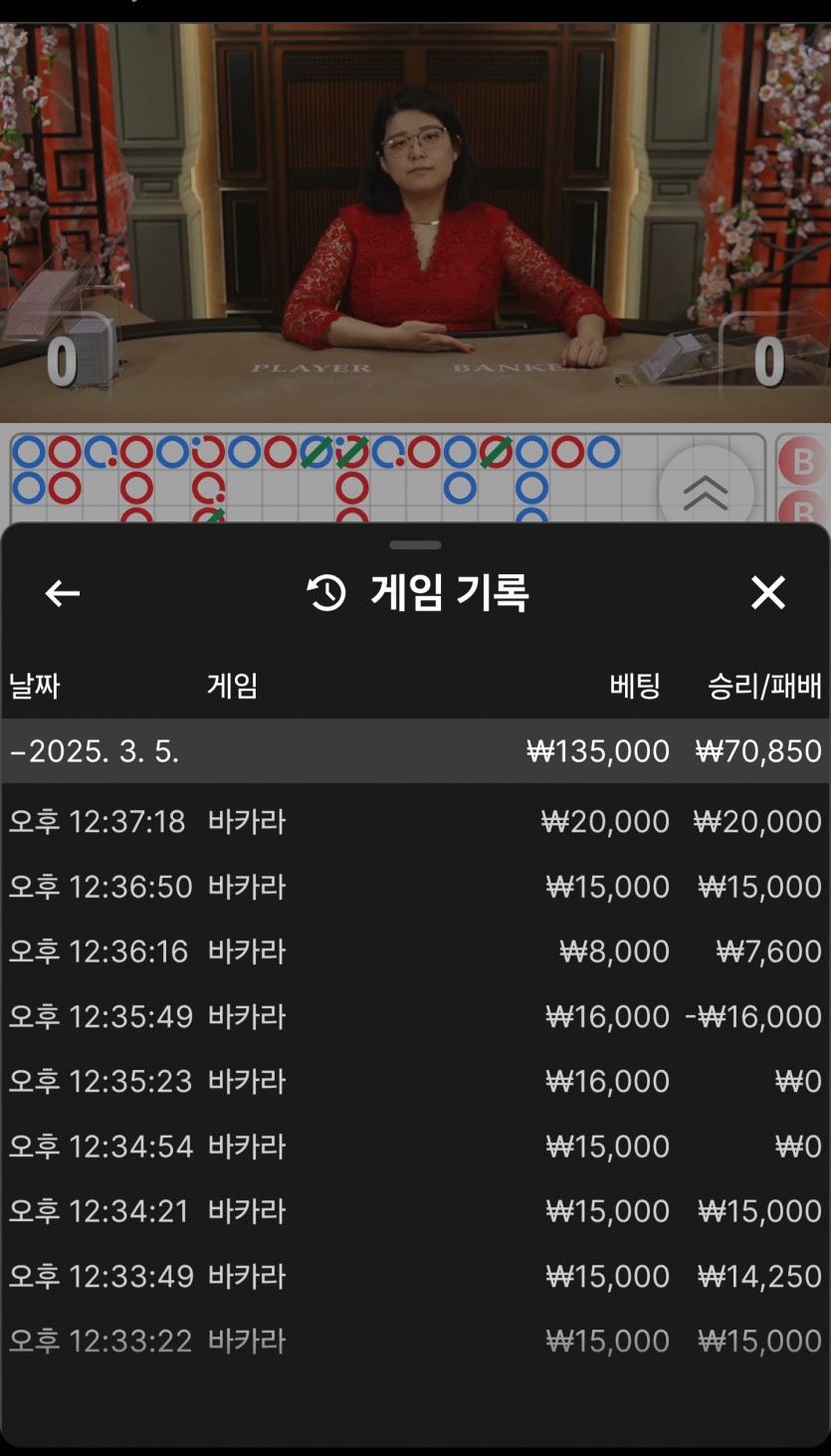831x1456 pixels.
Task: Open the 오후 12:33:49 바카라 record
Action: [x=415, y=1276]
